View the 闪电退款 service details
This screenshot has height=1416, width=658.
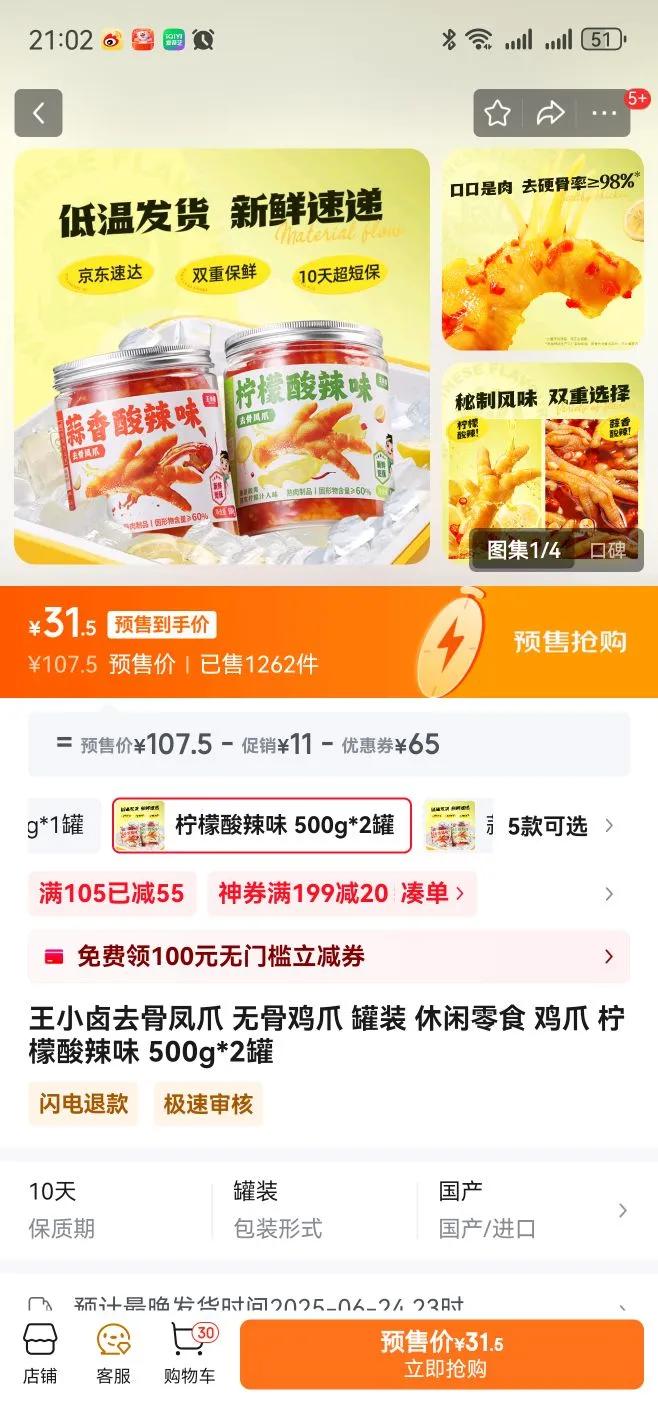(84, 1104)
